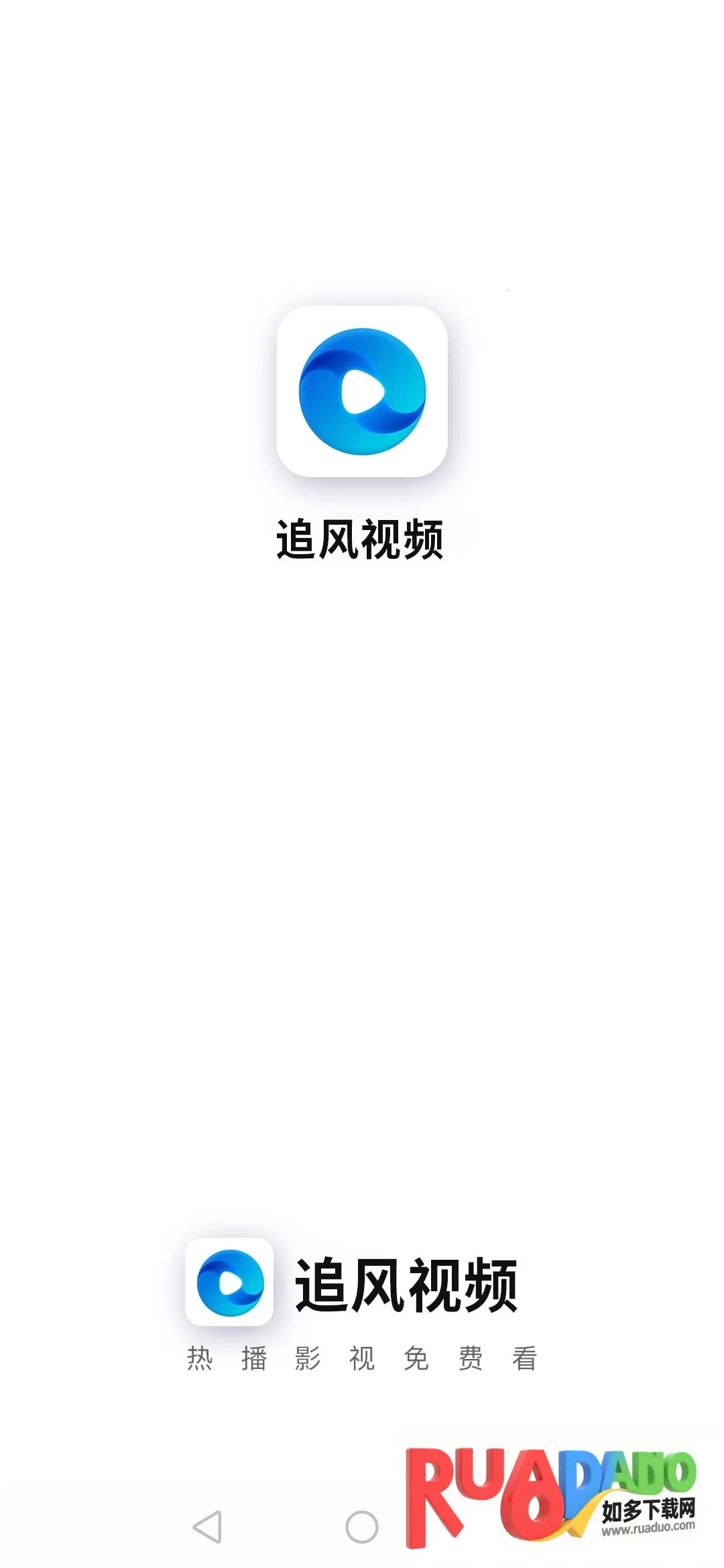This screenshot has width=724, height=1568.
Task: Go to the home screen
Action: click(362, 1527)
